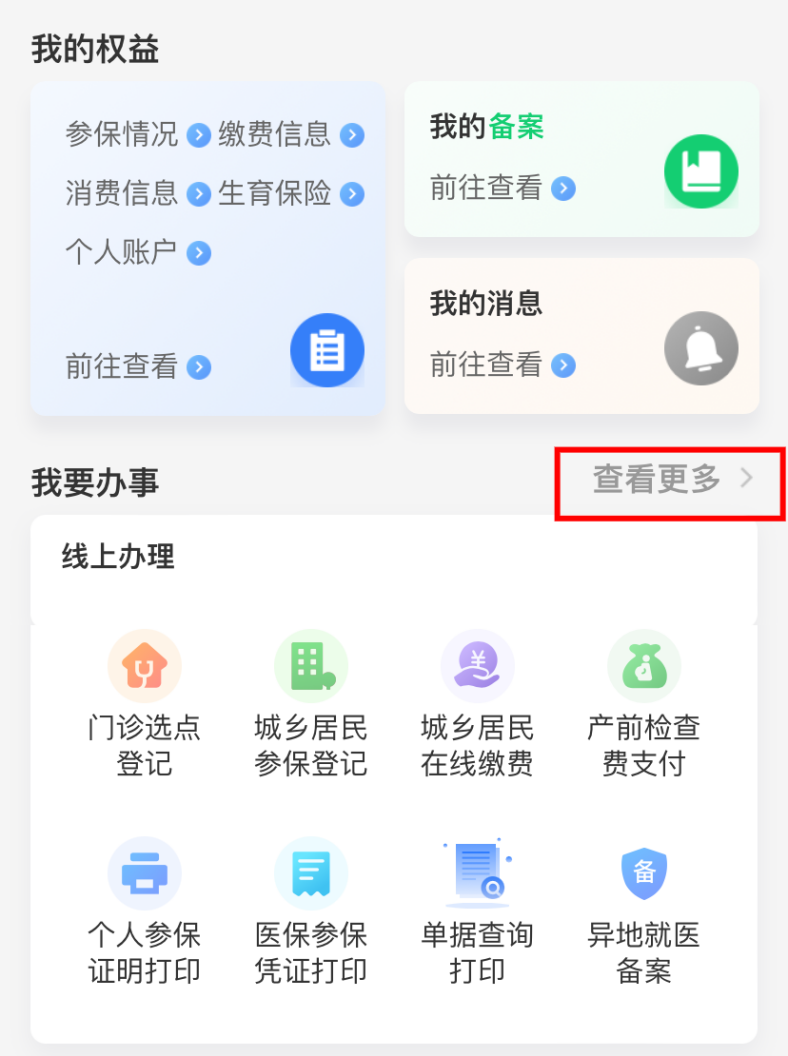The width and height of the screenshot is (788, 1056).
Task: Open 个人参保证明打印 service
Action: [144, 912]
